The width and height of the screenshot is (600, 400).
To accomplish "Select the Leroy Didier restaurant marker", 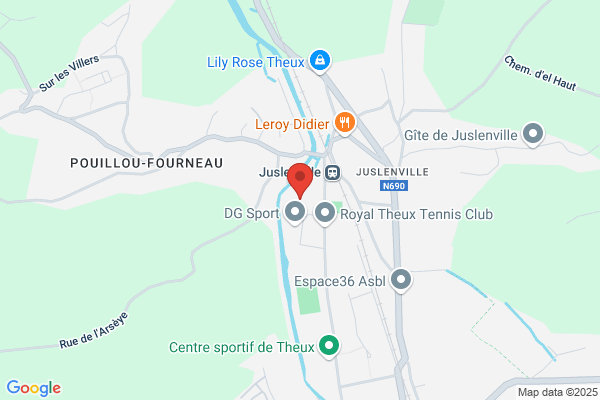I will (x=345, y=123).
